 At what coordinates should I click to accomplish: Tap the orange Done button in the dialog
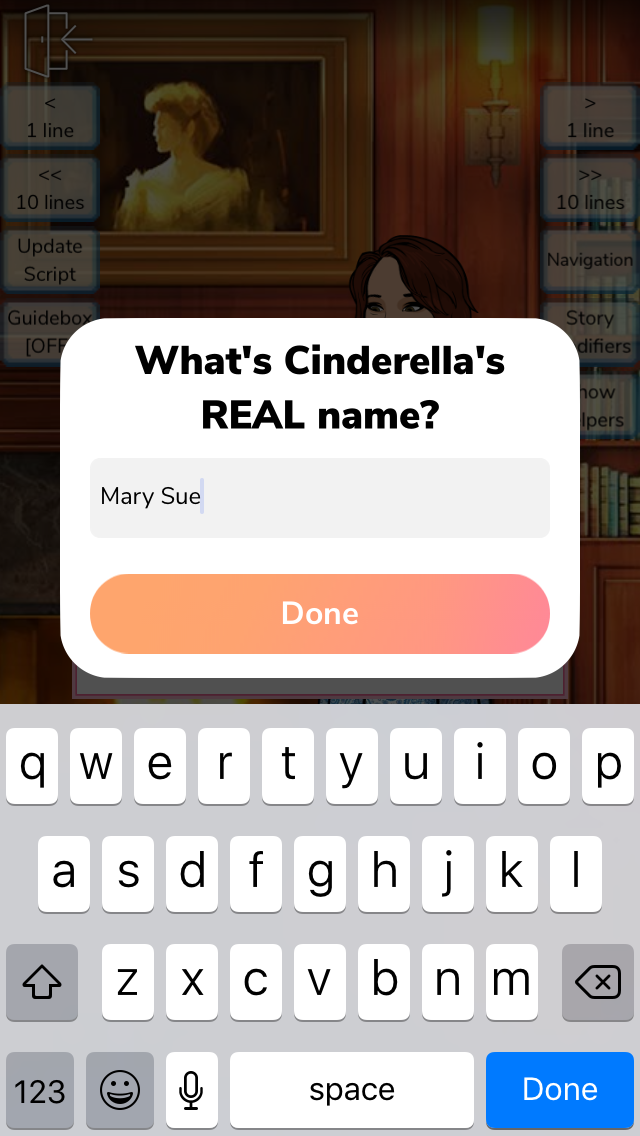[x=320, y=614]
